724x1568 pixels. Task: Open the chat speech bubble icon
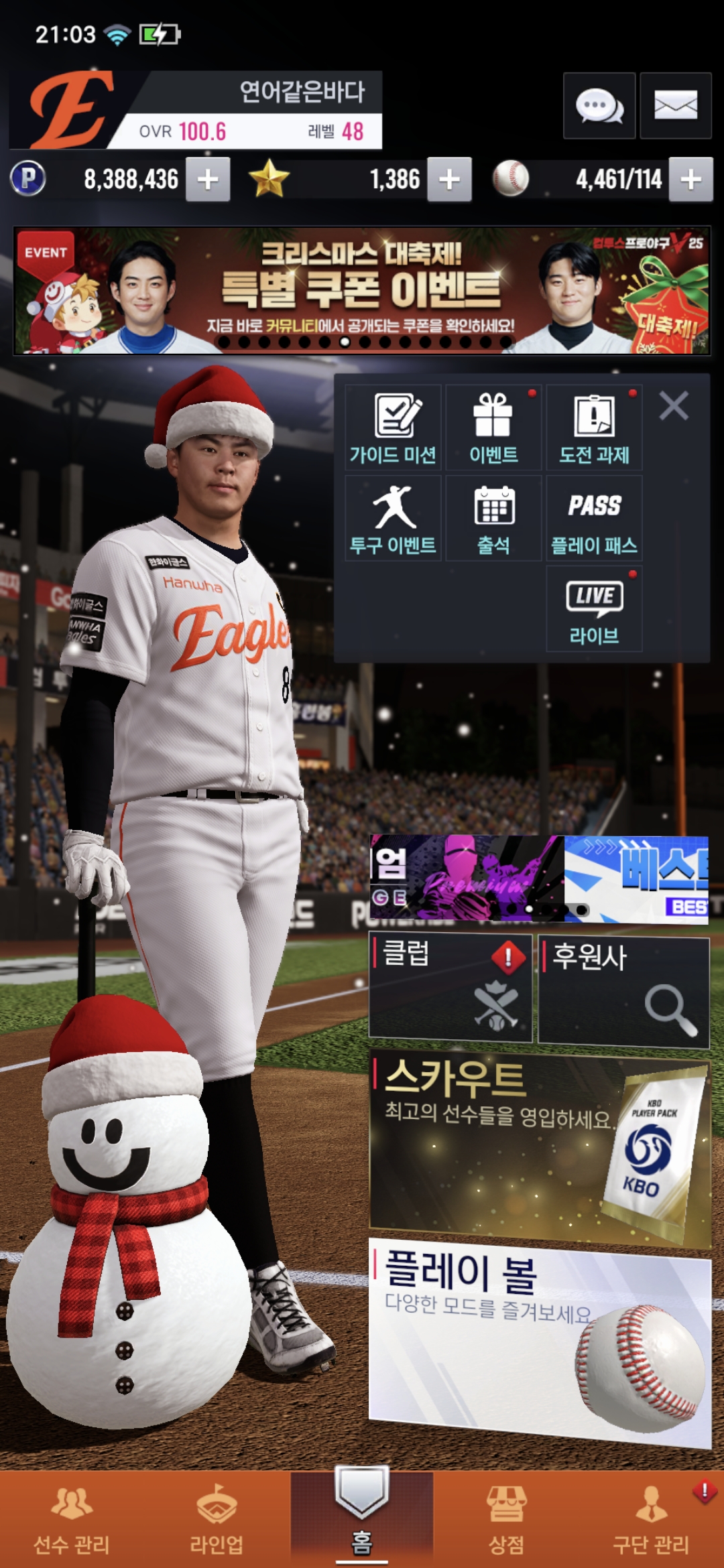tap(599, 106)
